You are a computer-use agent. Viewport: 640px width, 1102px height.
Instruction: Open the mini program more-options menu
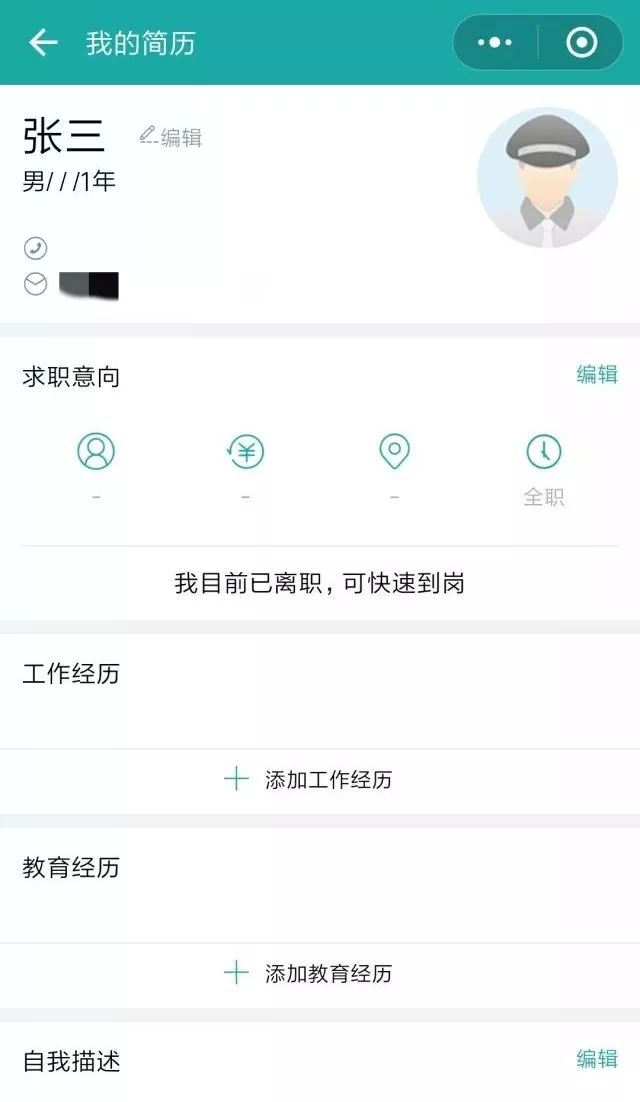[495, 43]
